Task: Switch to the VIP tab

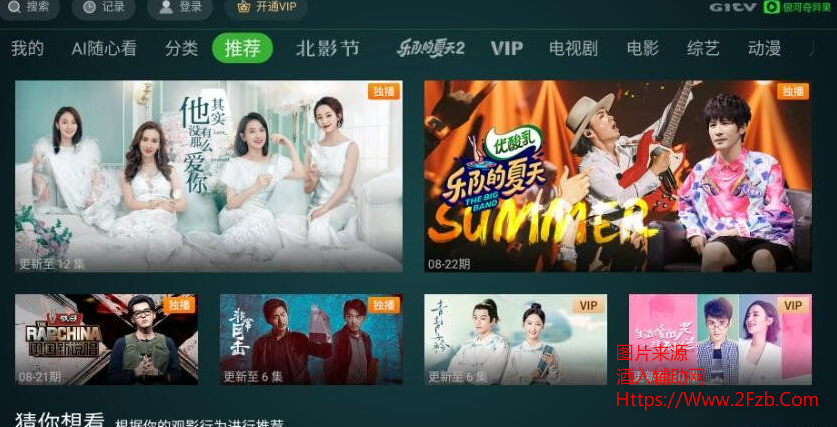Action: (x=507, y=48)
